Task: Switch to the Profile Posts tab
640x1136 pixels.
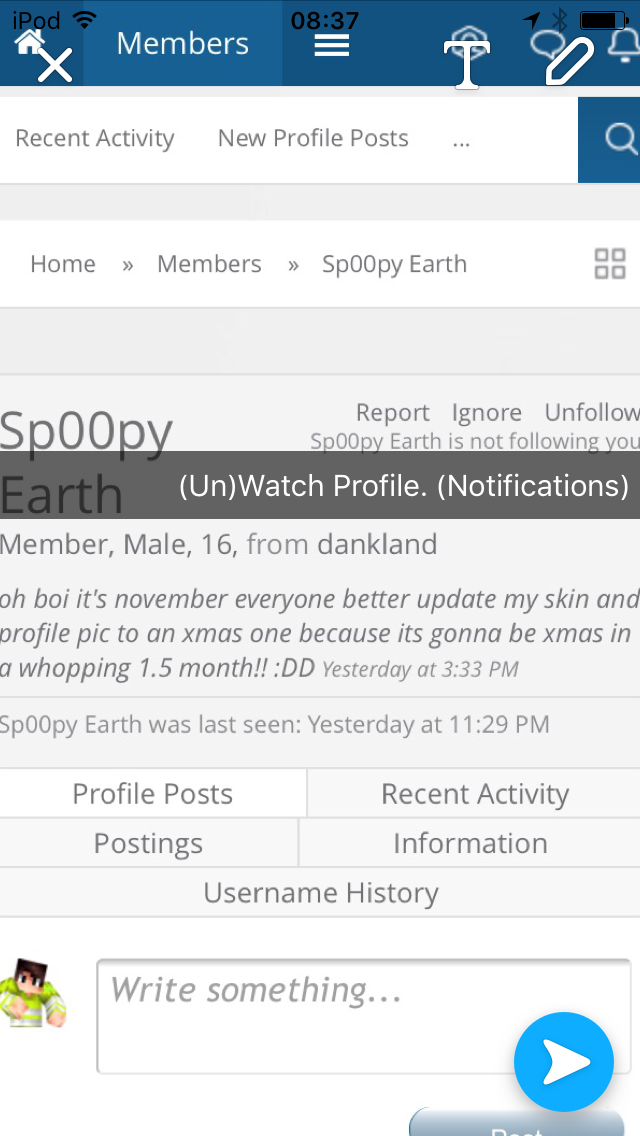Action: tap(153, 794)
